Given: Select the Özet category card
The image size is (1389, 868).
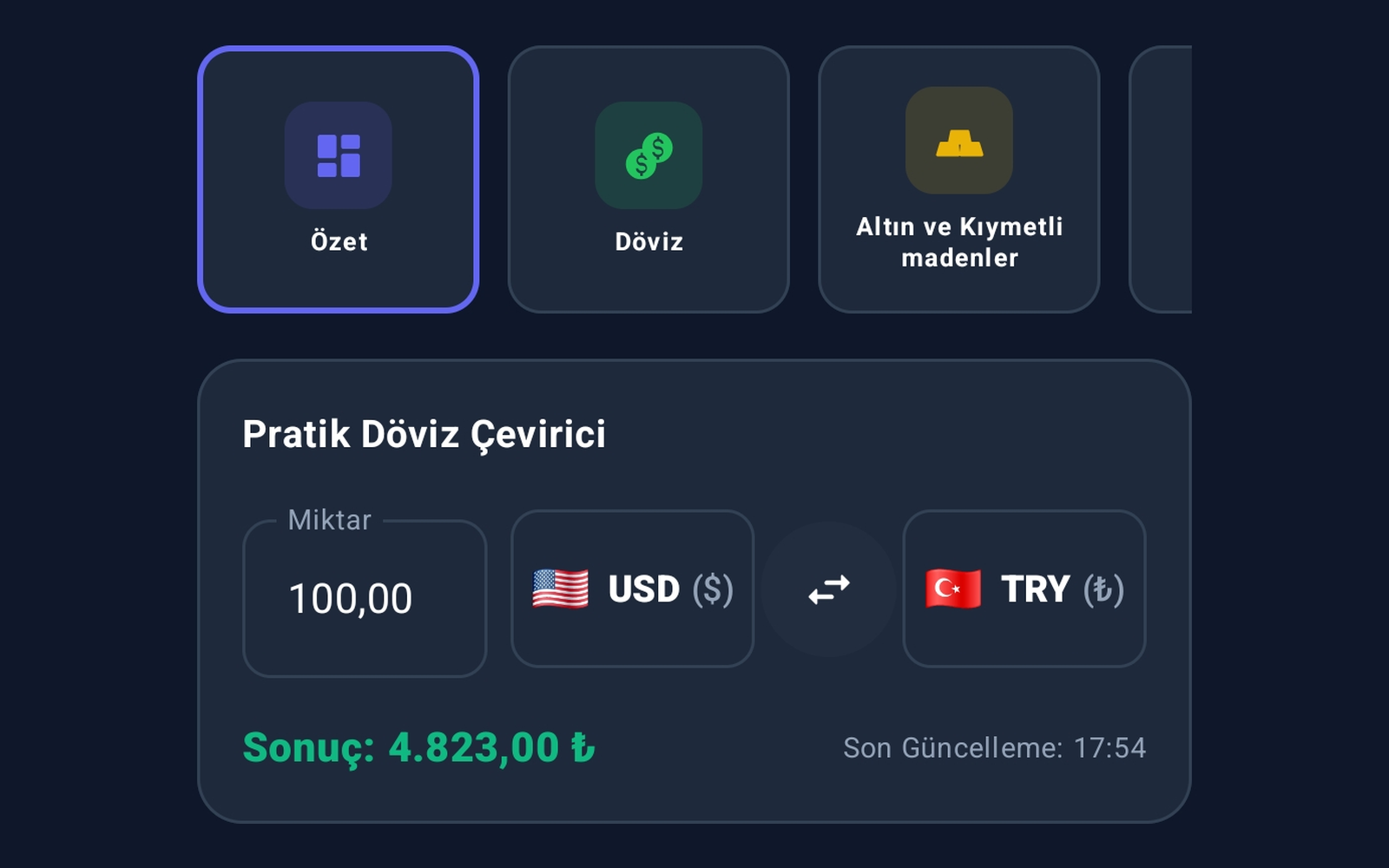Looking at the screenshot, I should point(339,179).
